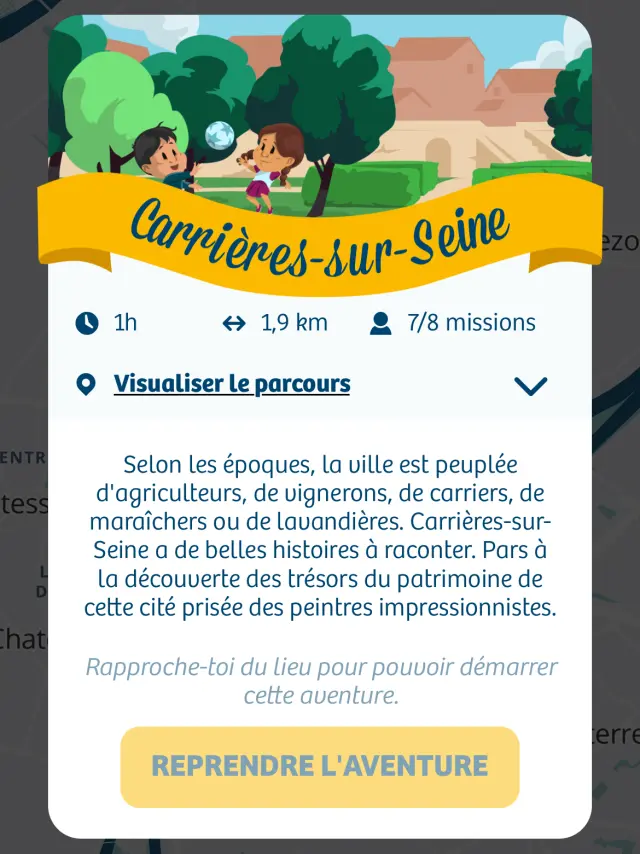Tap the Reprendre l'aventure button
Image resolution: width=640 pixels, height=854 pixels.
pos(319,767)
